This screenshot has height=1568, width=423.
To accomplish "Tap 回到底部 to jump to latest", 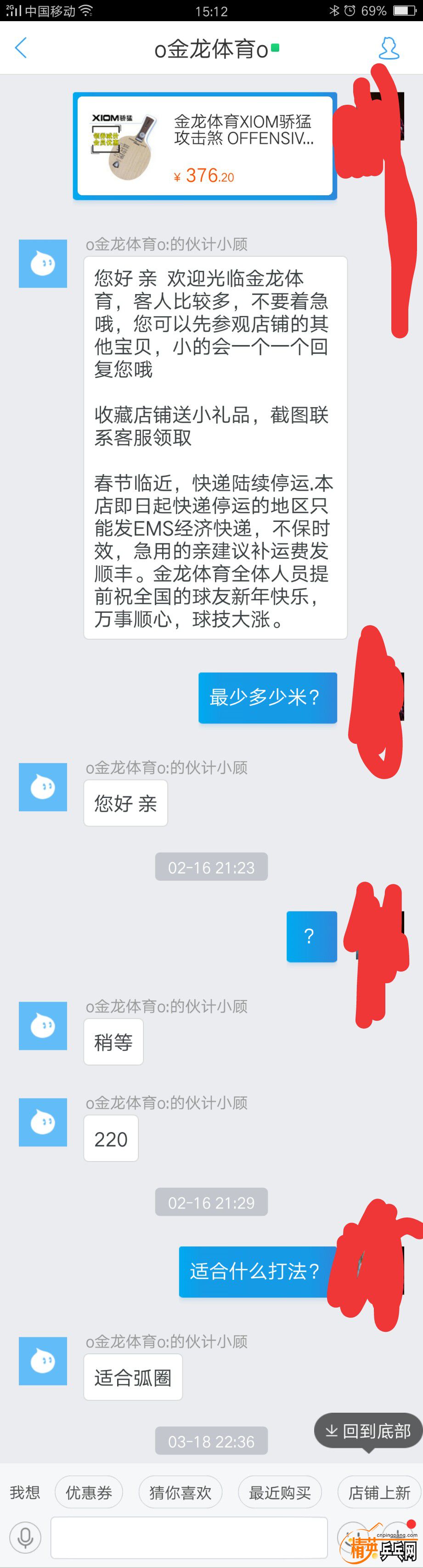I will click(x=367, y=1431).
